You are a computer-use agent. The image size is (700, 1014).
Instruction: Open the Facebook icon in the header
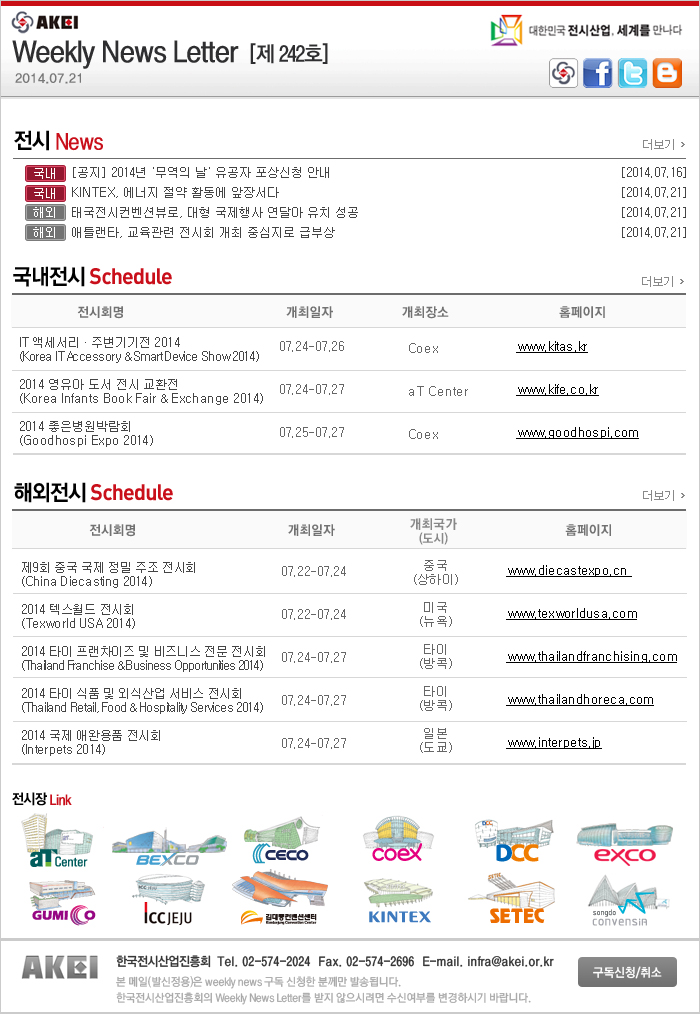598,73
